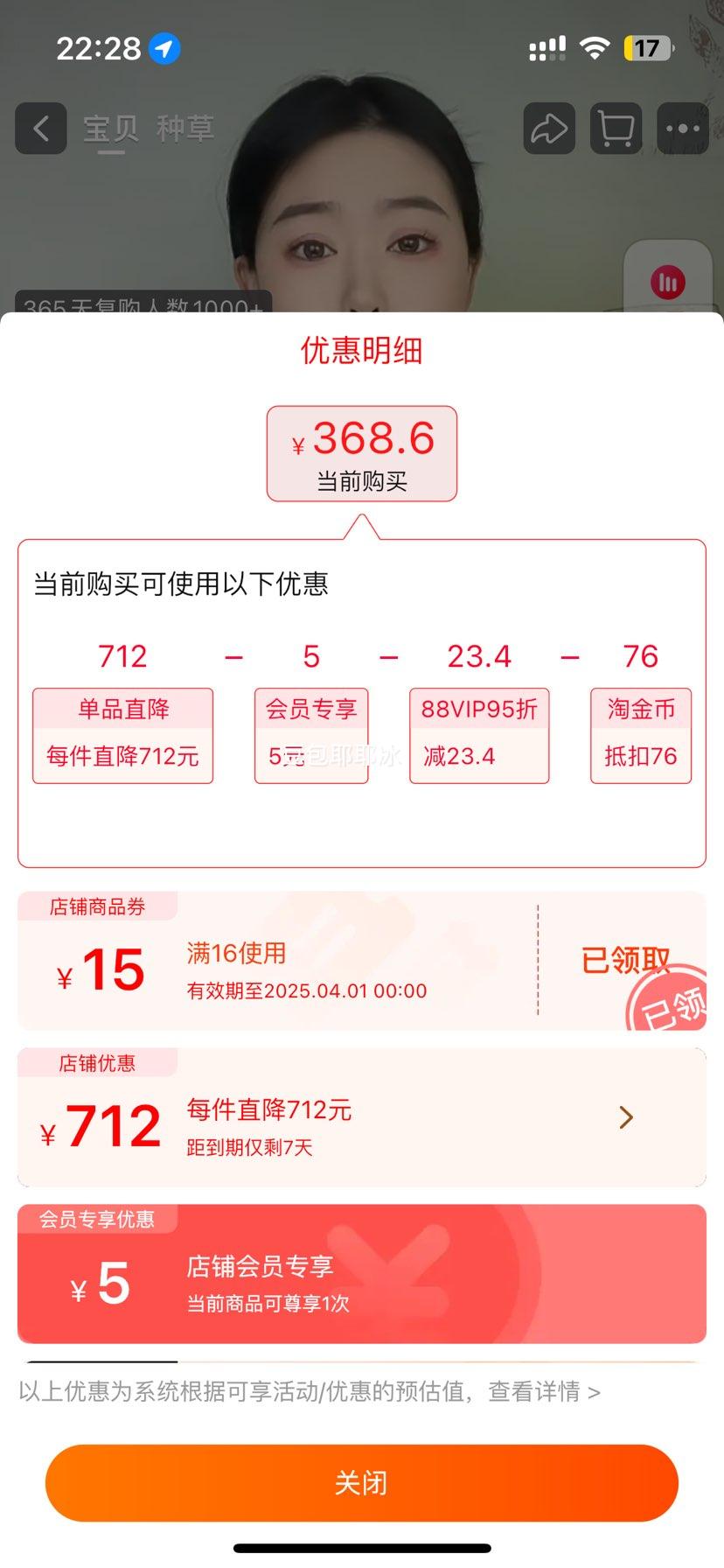Tap the back arrow at top left
Viewport: 724px width, 1568px height.
(x=40, y=129)
